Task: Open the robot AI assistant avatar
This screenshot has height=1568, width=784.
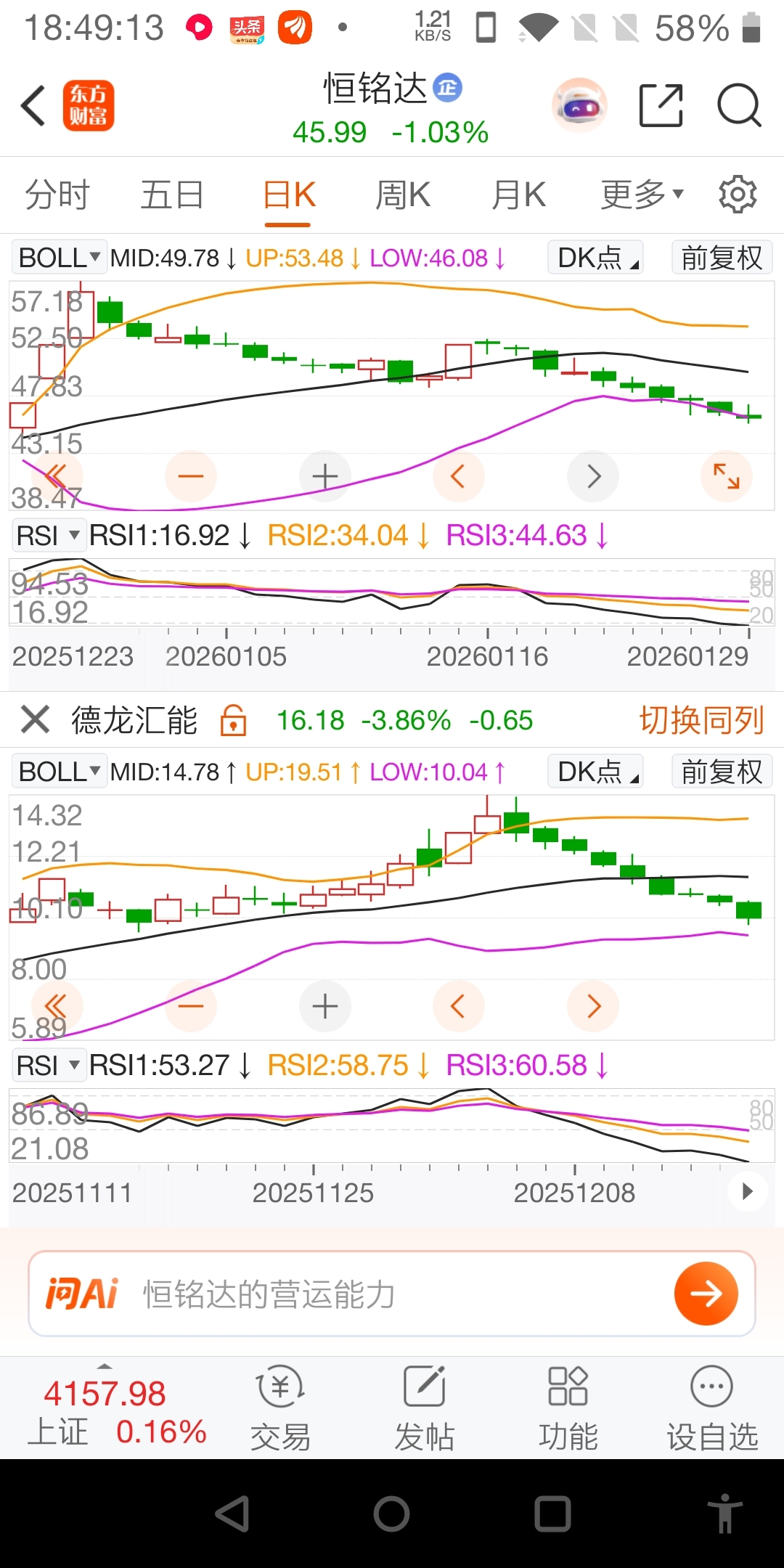Action: 579,106
